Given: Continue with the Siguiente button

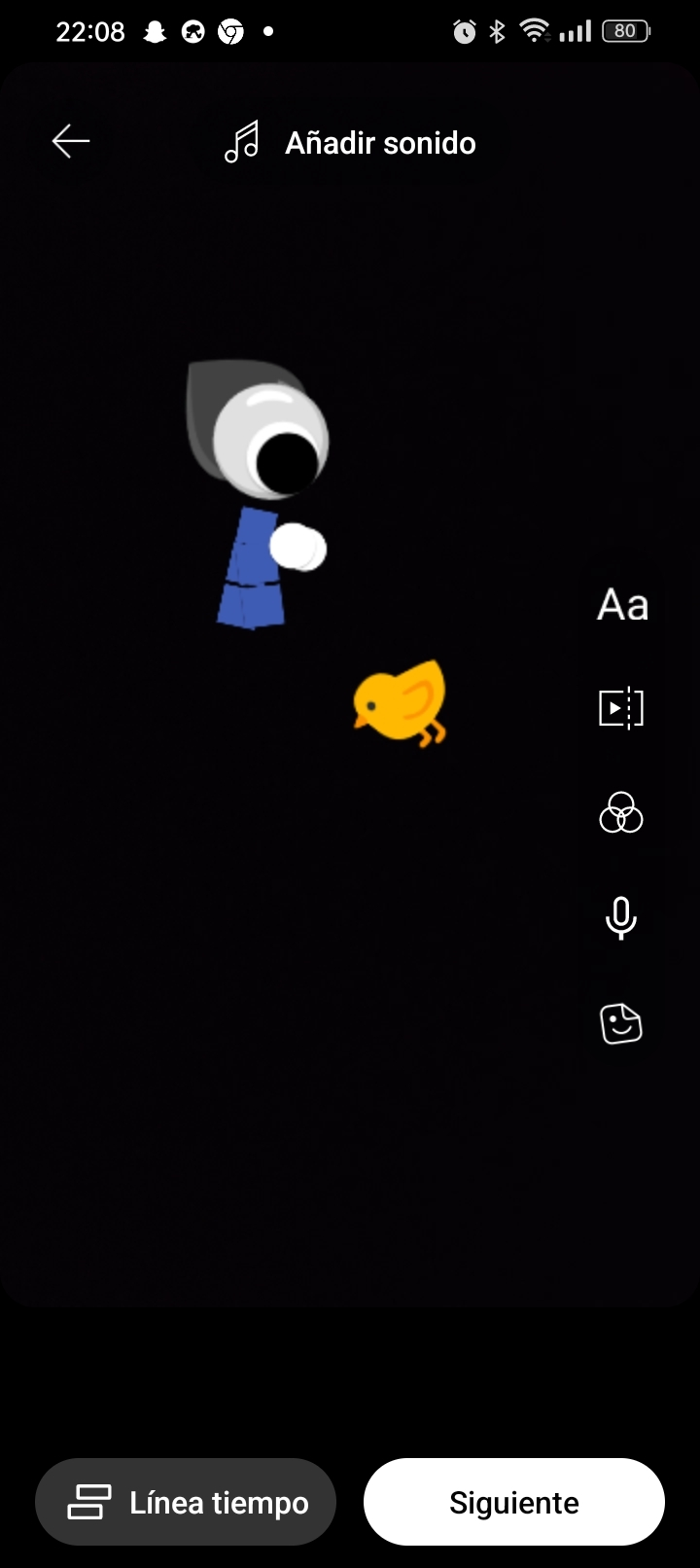Looking at the screenshot, I should 514,1503.
